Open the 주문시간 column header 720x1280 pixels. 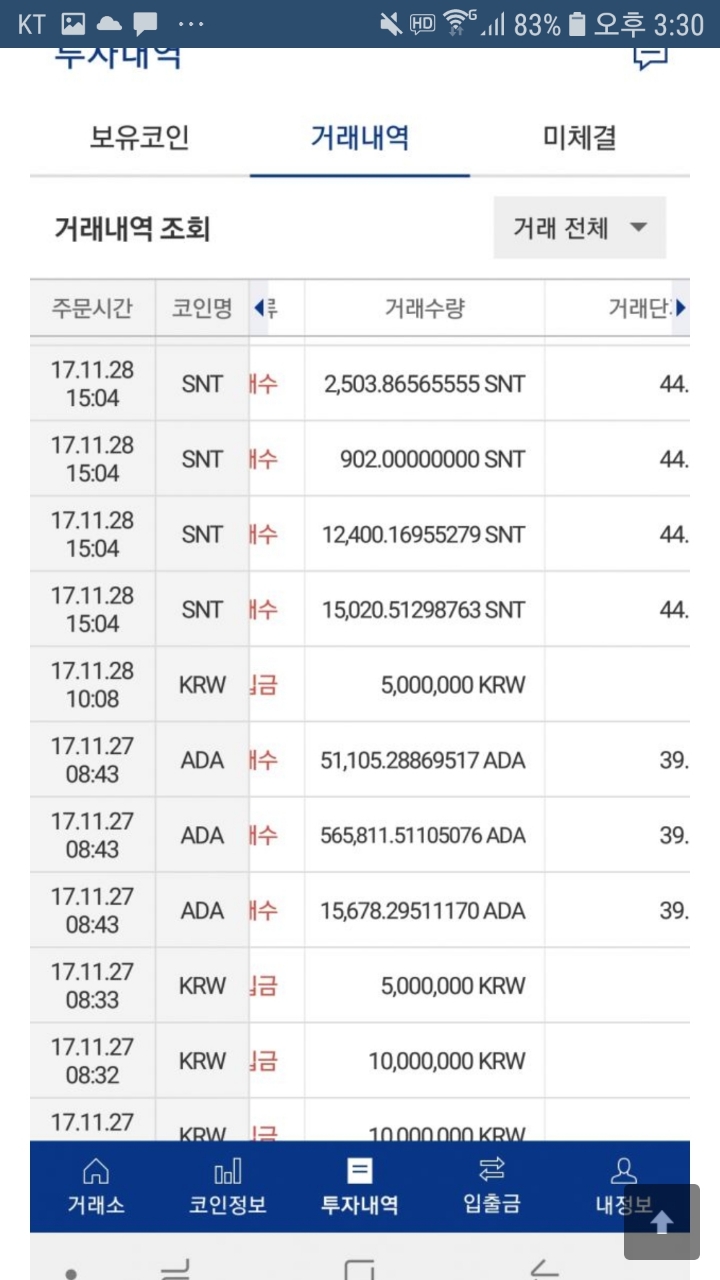click(x=92, y=309)
